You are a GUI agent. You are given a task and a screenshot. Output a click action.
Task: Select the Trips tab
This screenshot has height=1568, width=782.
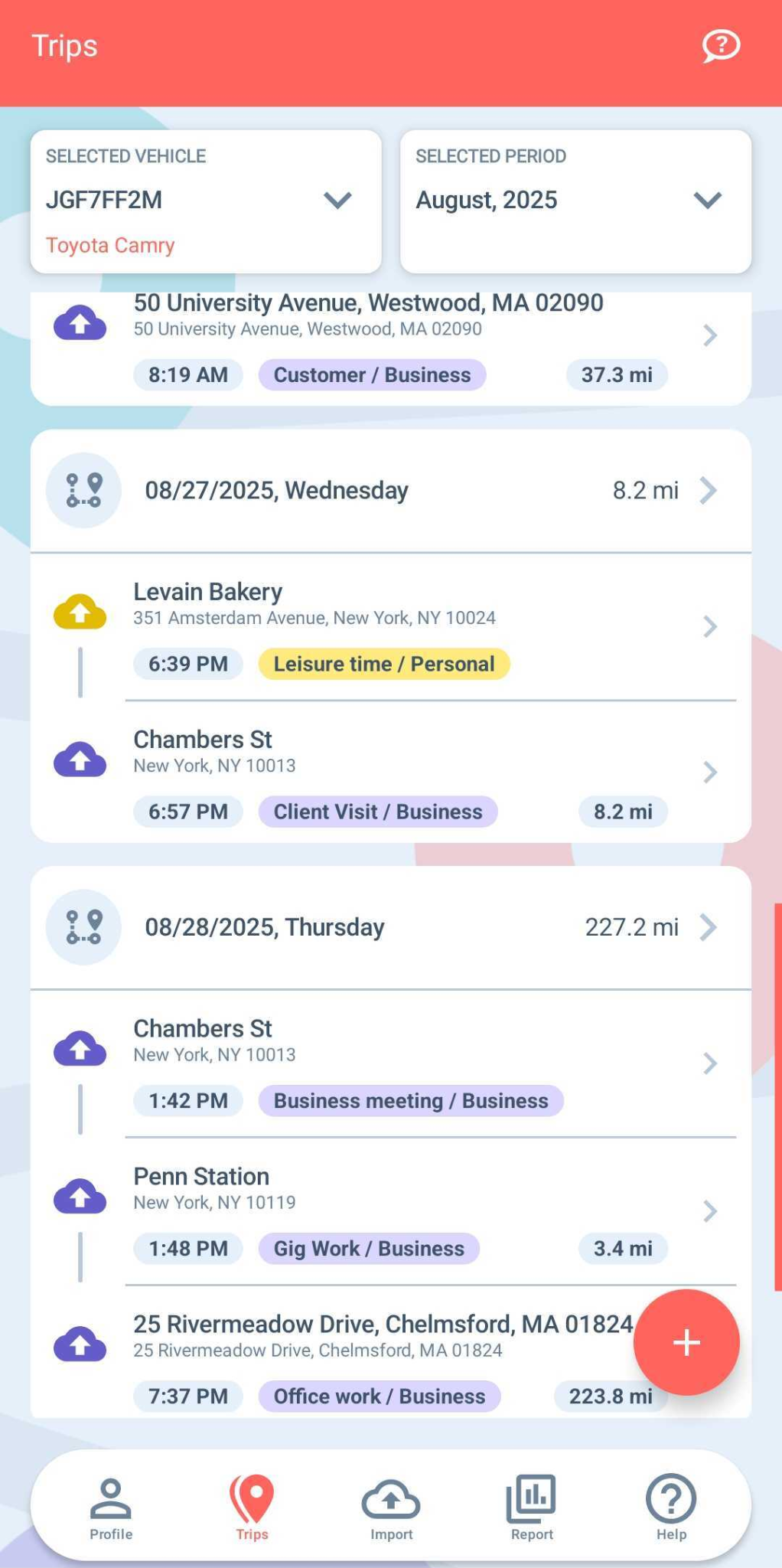click(252, 1508)
